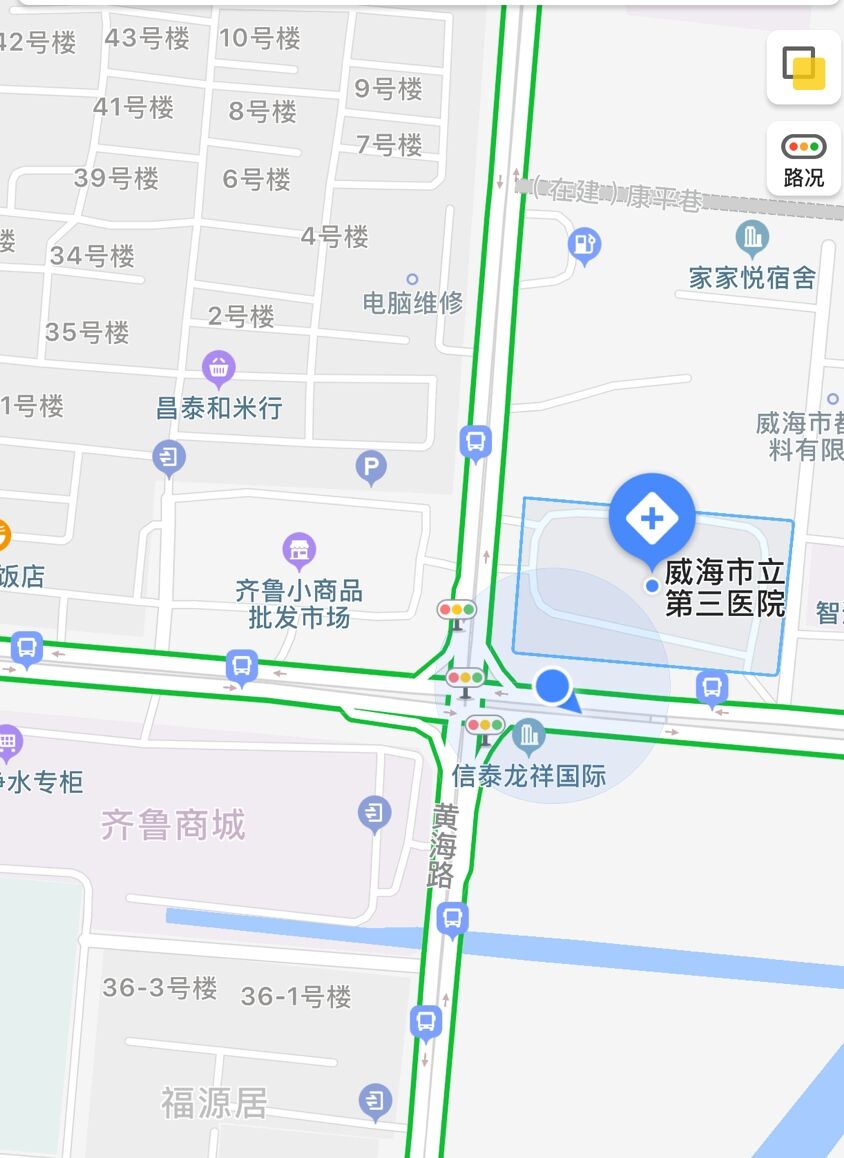Tap the entrance marker inside 齐鲁商城
Image resolution: width=844 pixels, height=1158 pixels.
374,814
